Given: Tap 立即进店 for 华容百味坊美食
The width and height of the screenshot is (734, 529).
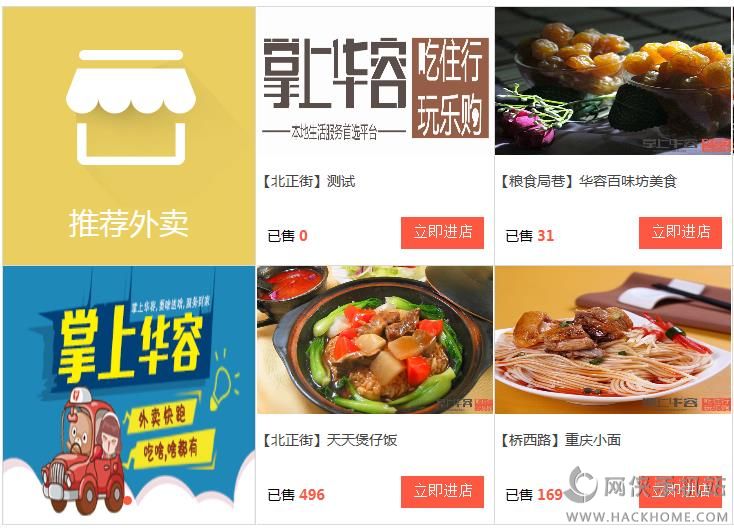Looking at the screenshot, I should tap(679, 232).
